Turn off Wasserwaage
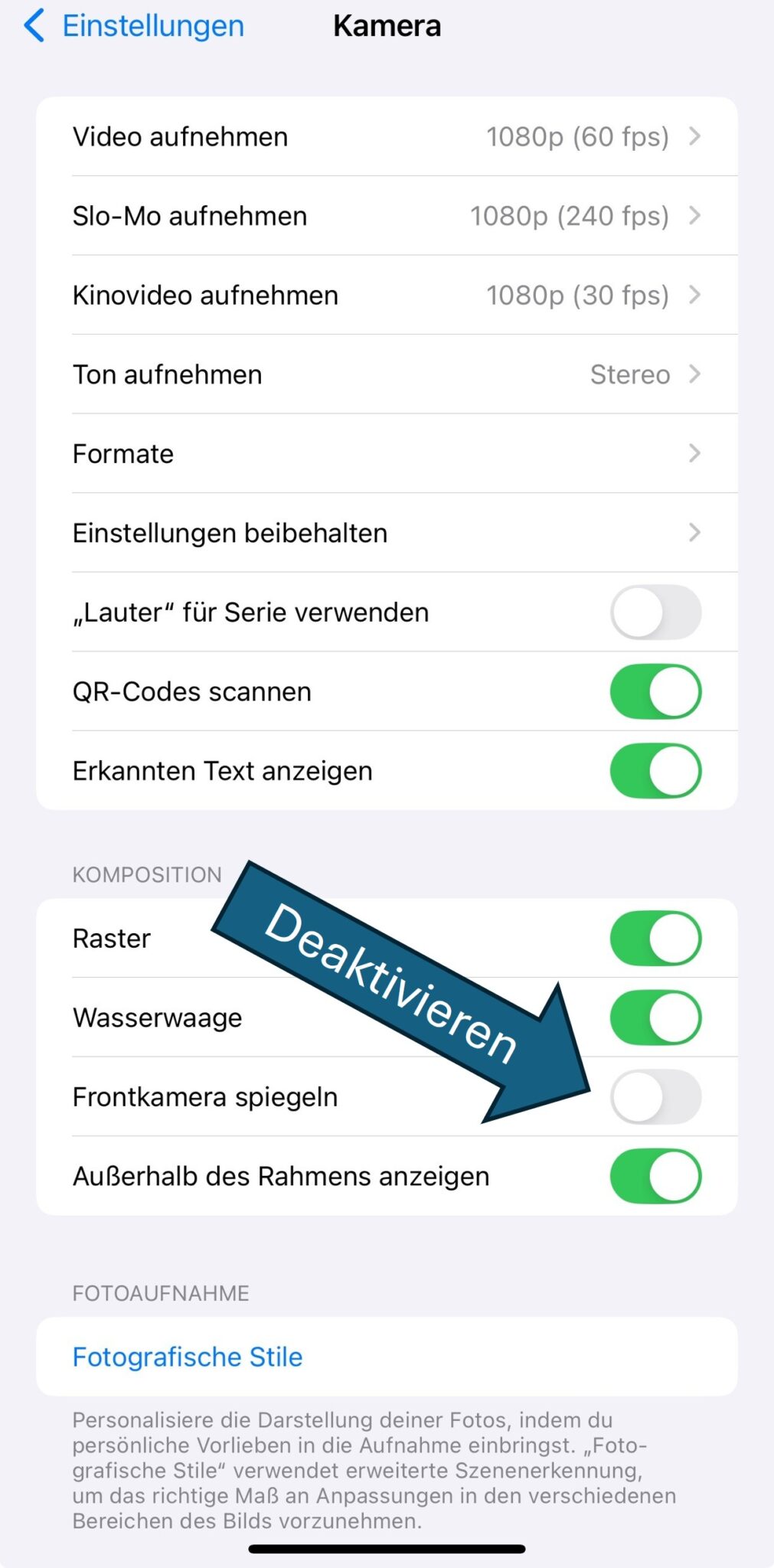The width and height of the screenshot is (774, 1568). point(655,1018)
